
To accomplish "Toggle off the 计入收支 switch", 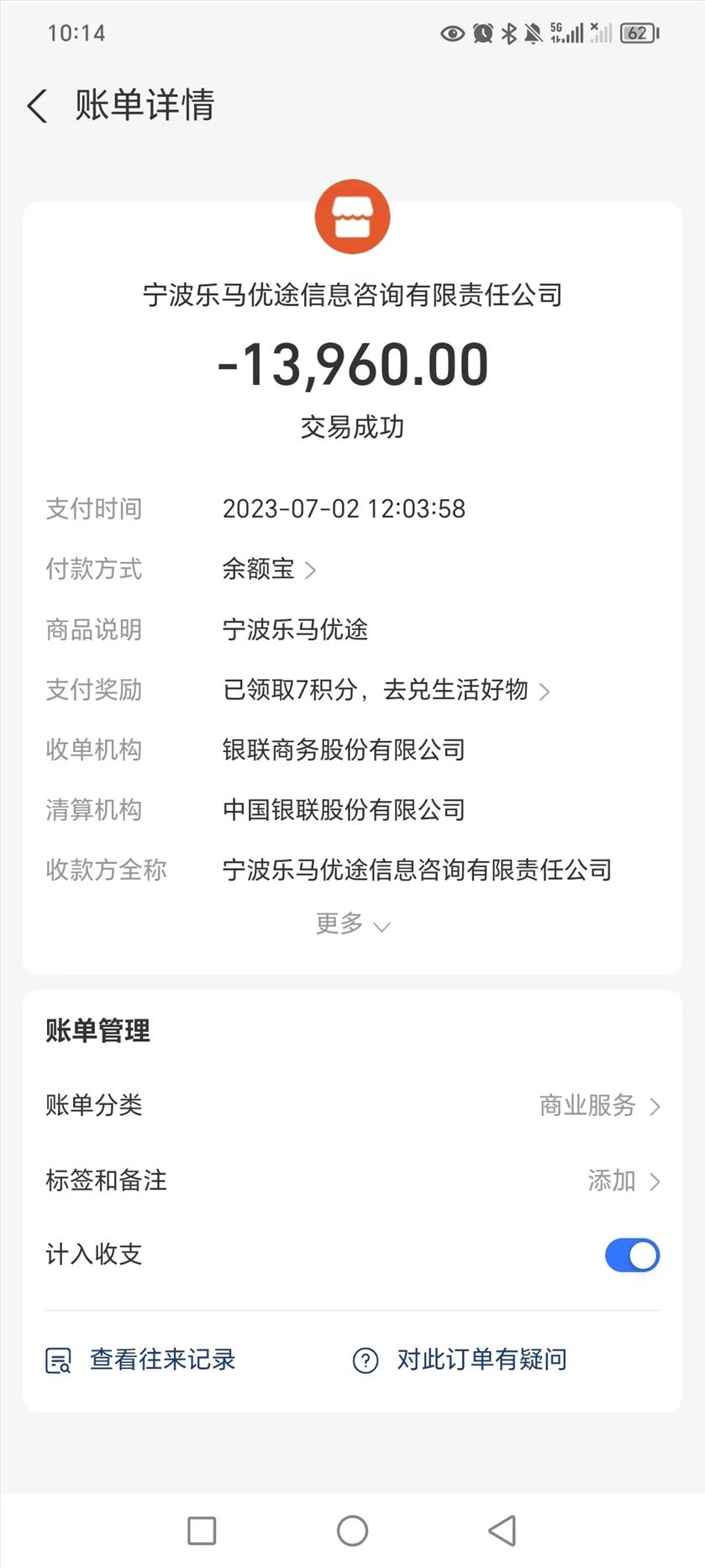I will point(632,1255).
